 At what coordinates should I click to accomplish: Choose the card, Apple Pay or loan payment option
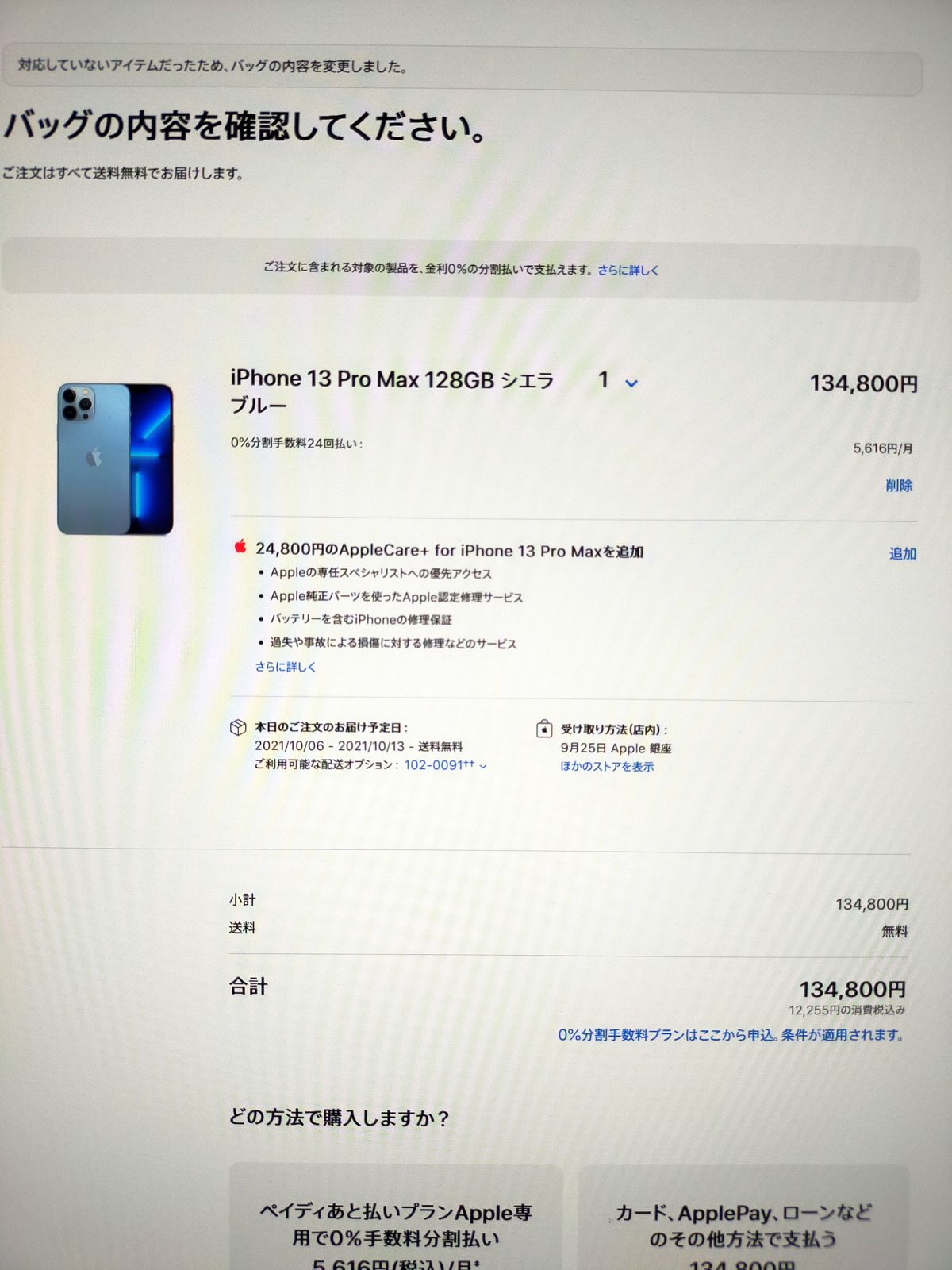[743, 1226]
